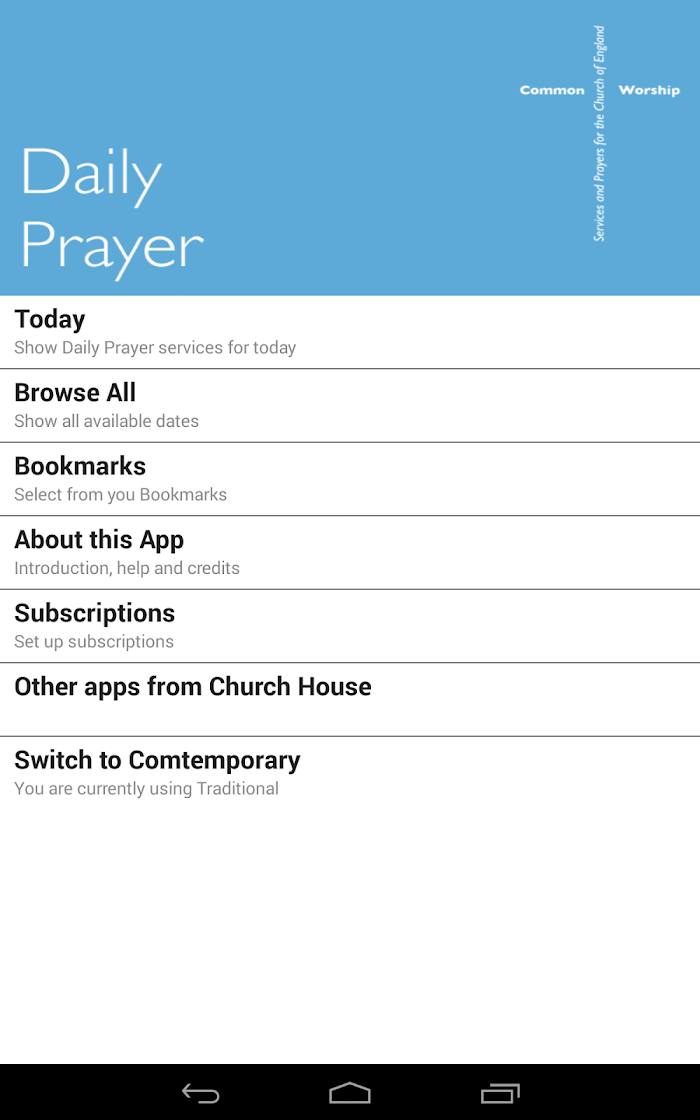Tap the system back button
The width and height of the screenshot is (700, 1120).
(201, 1093)
